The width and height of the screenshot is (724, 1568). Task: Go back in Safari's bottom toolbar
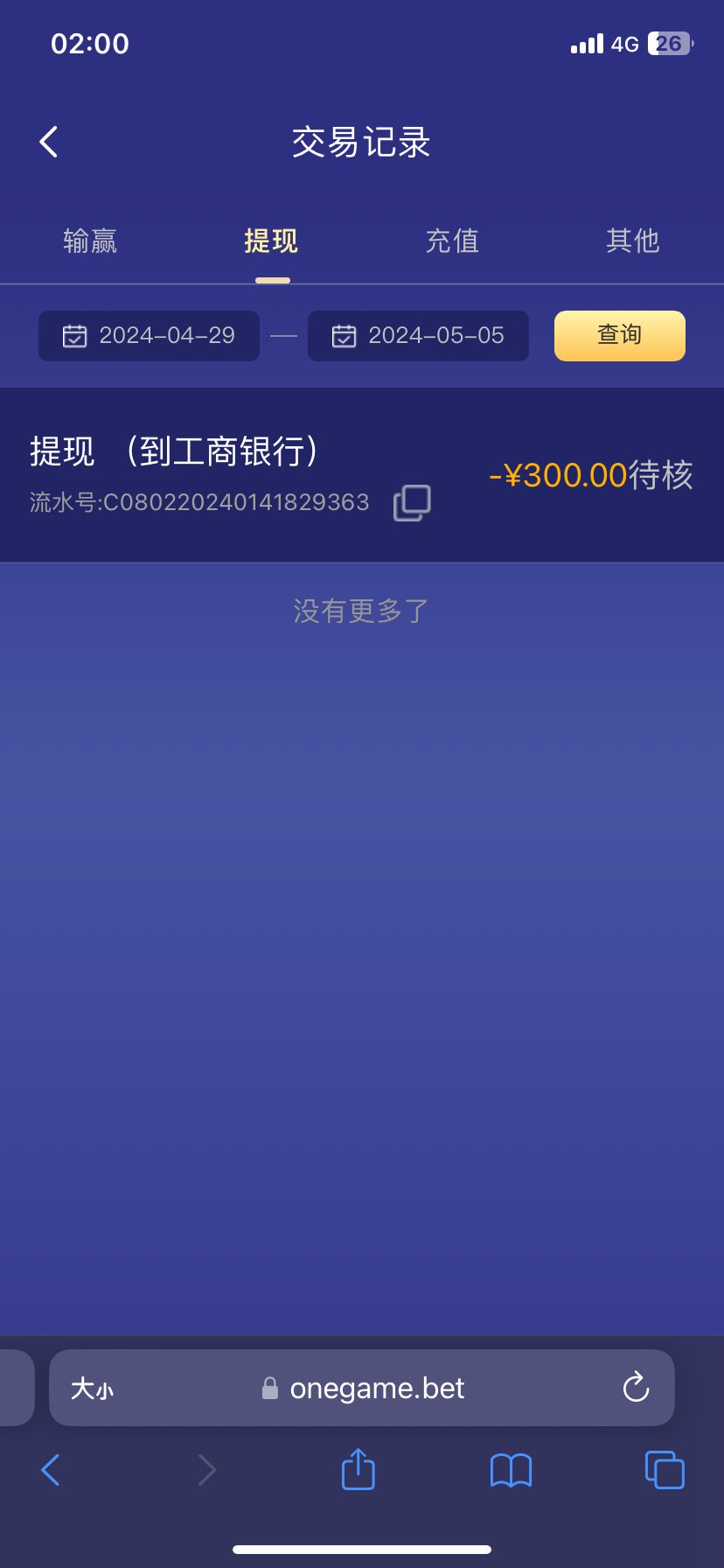[51, 1470]
